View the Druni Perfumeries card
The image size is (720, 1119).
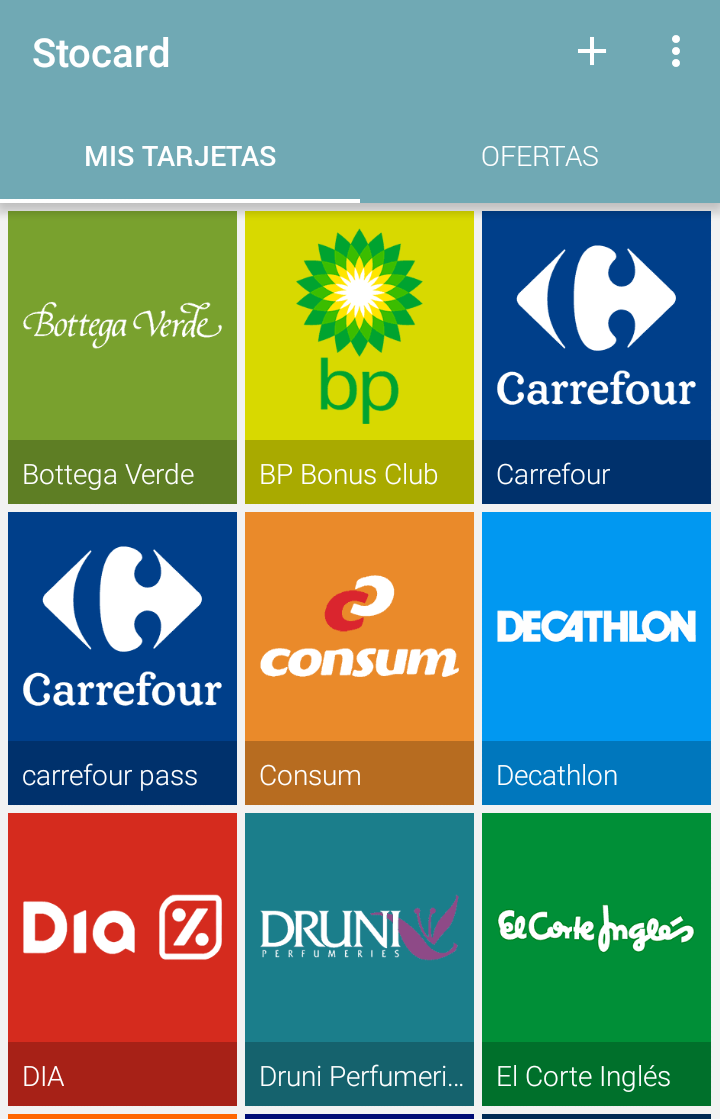pos(359,958)
